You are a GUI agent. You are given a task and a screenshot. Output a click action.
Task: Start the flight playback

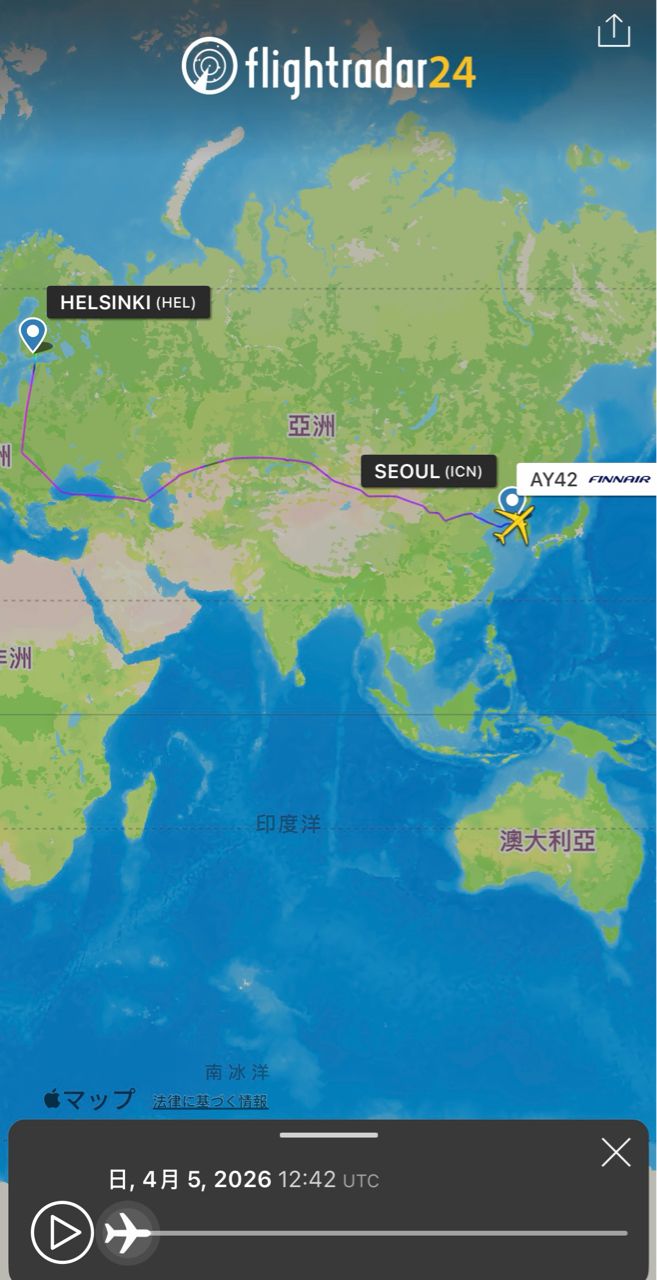click(x=62, y=1232)
